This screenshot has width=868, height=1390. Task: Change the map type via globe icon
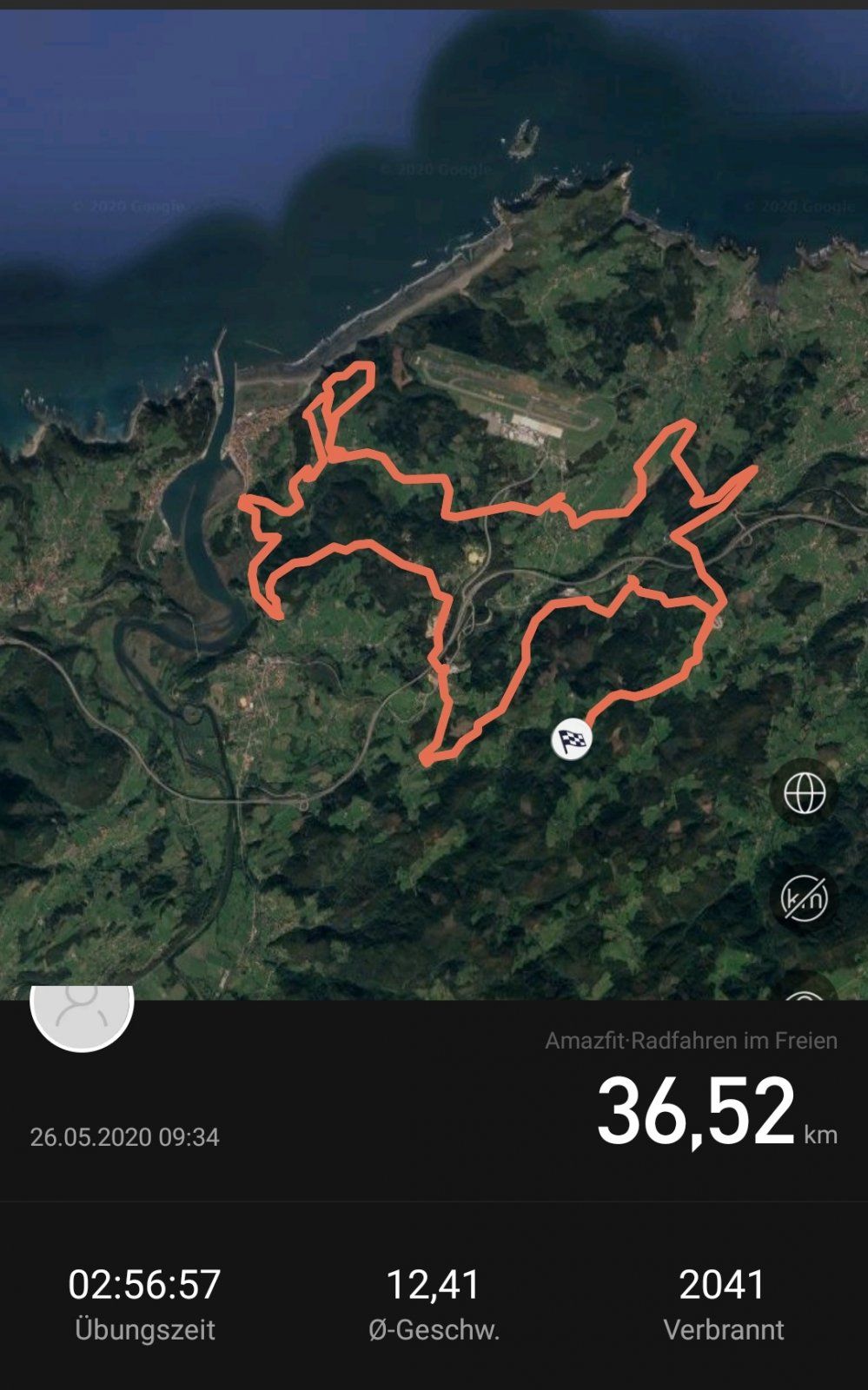pyautogui.click(x=805, y=792)
